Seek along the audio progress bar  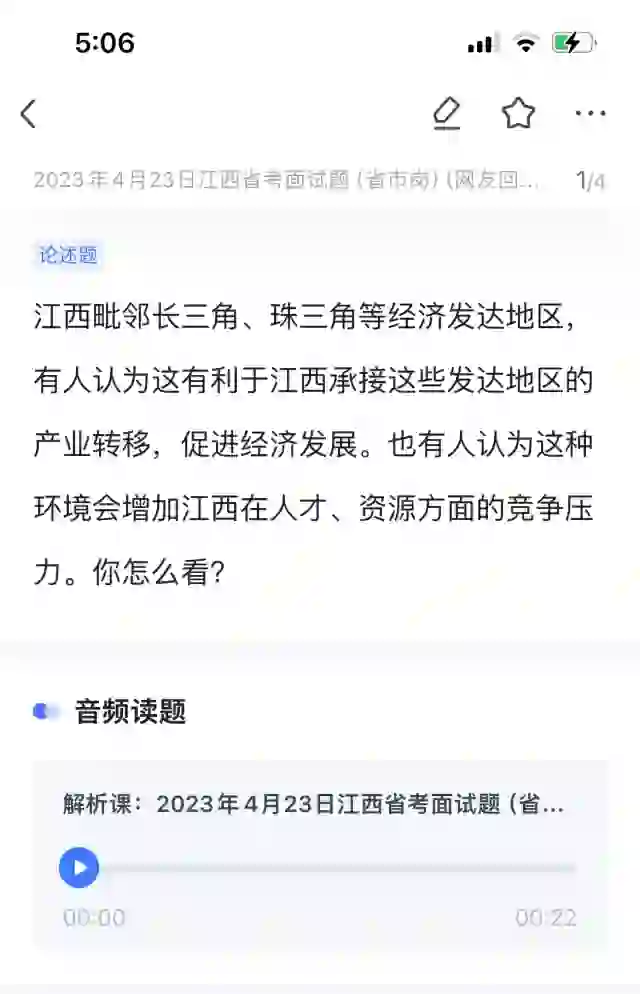coord(340,868)
